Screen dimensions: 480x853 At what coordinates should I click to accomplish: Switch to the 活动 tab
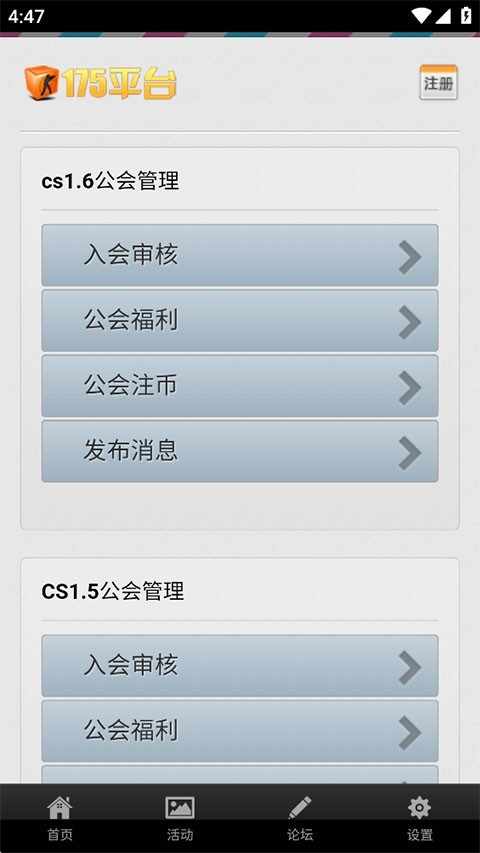[x=180, y=818]
